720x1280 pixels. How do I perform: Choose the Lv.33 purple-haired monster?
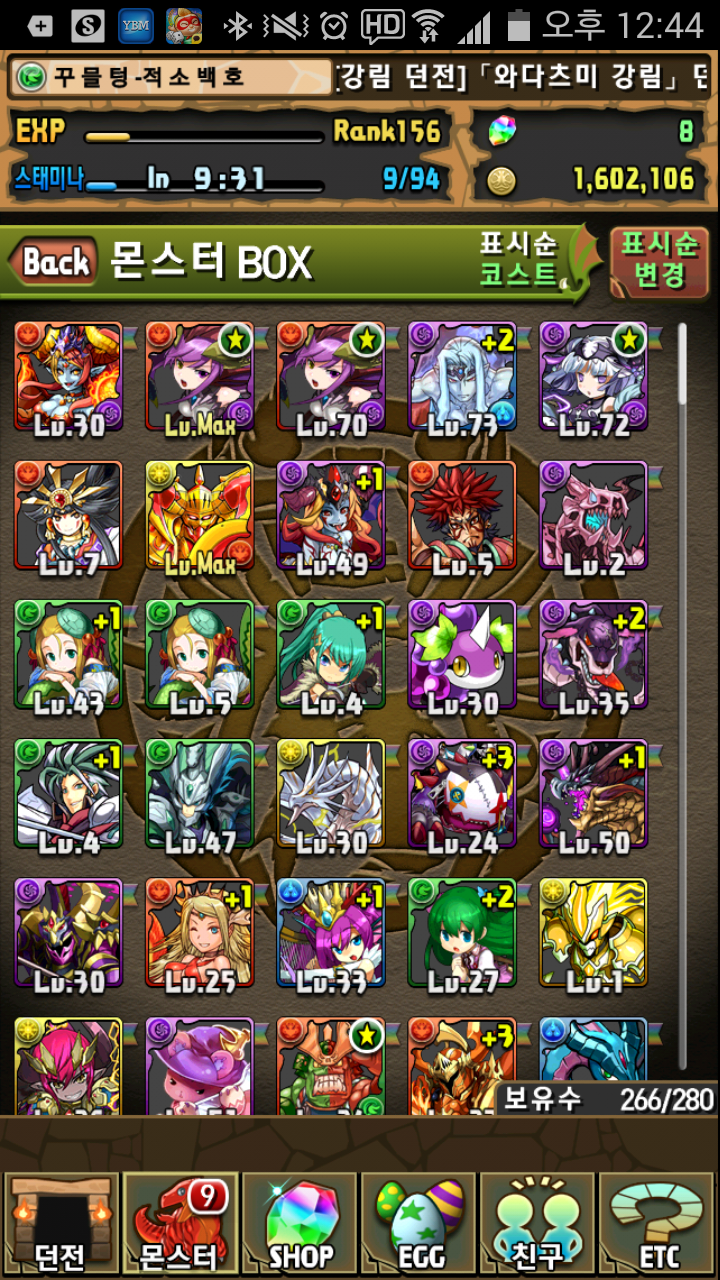tap(331, 932)
